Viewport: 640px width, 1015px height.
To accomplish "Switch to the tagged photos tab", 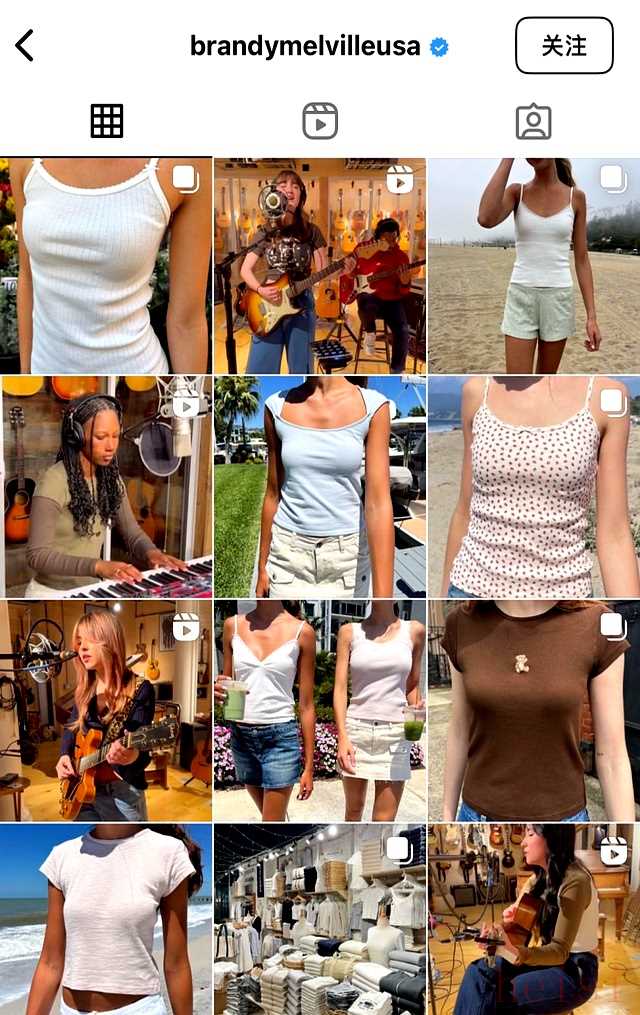I will (x=533, y=121).
